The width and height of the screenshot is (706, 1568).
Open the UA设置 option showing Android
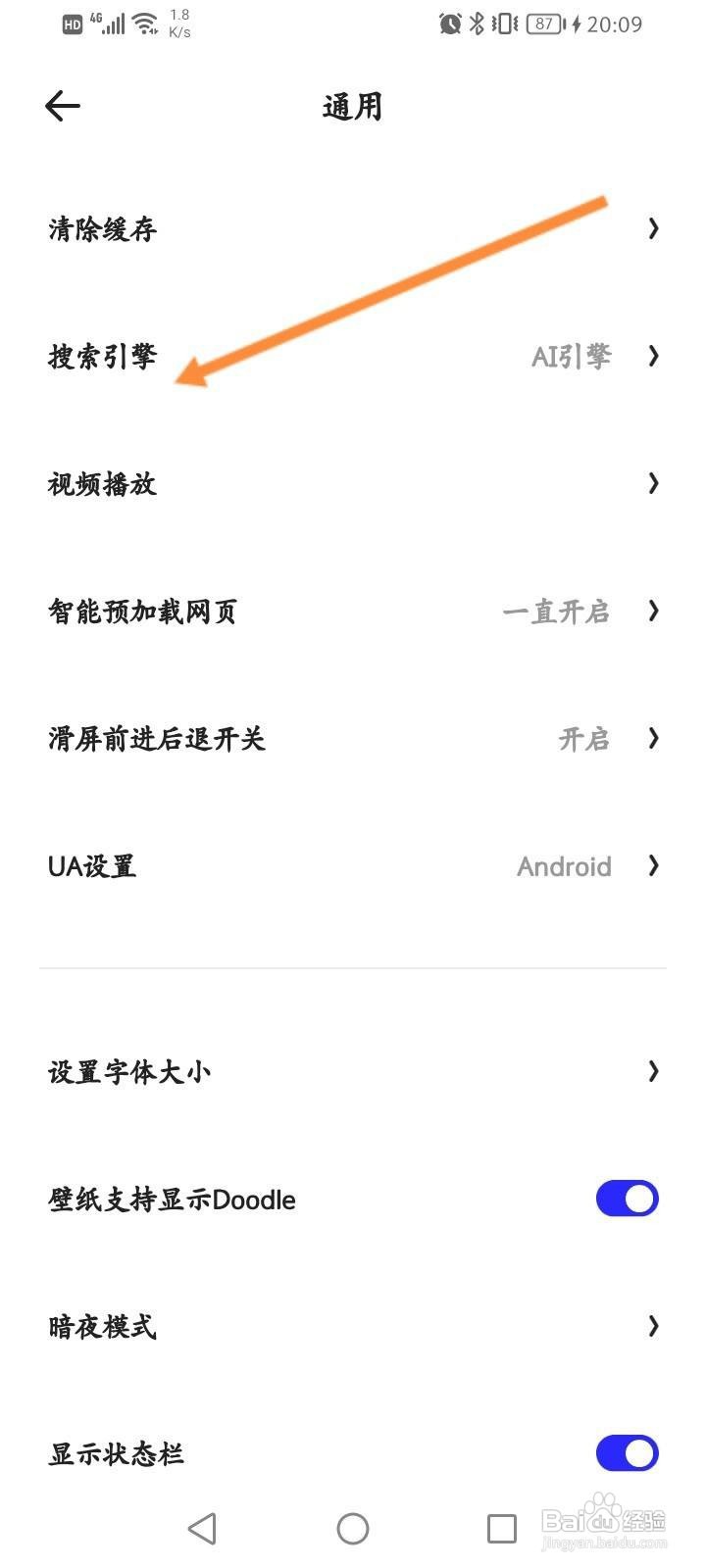353,866
